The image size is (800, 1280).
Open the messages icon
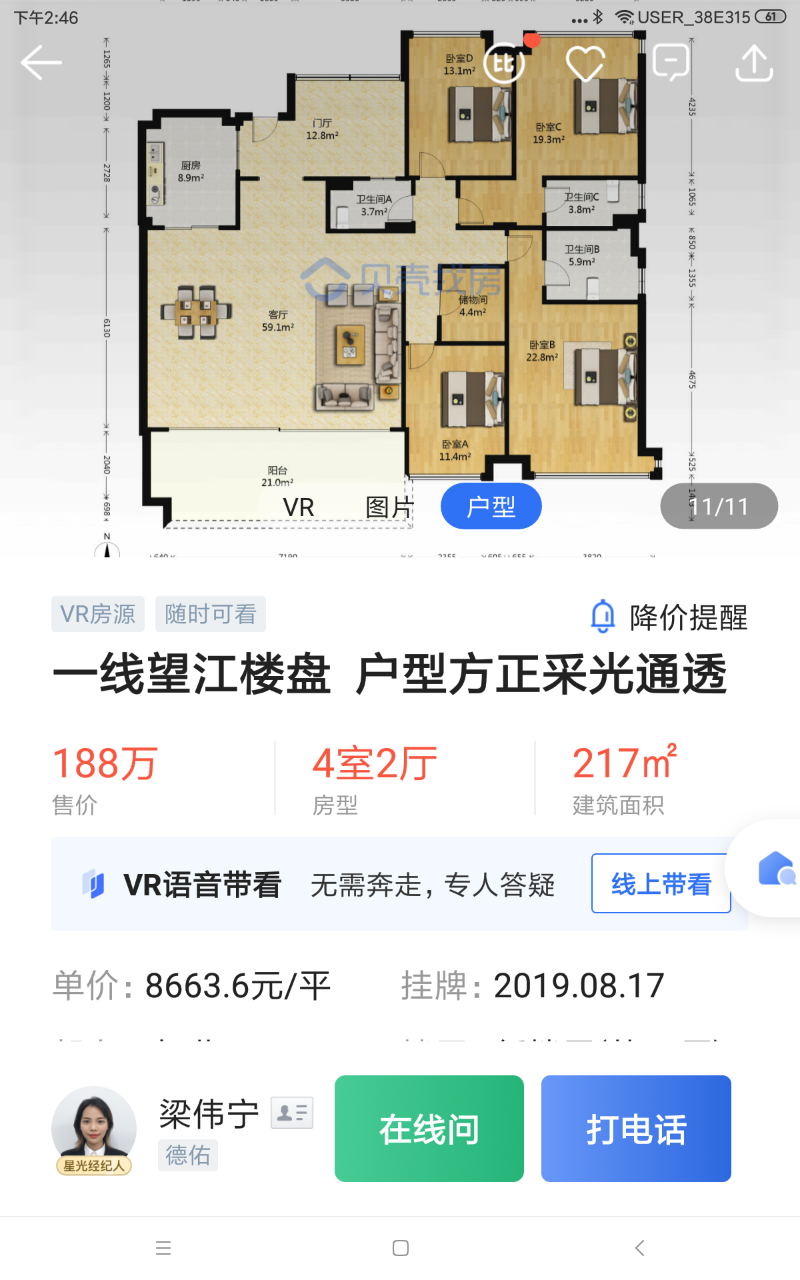[x=670, y=63]
